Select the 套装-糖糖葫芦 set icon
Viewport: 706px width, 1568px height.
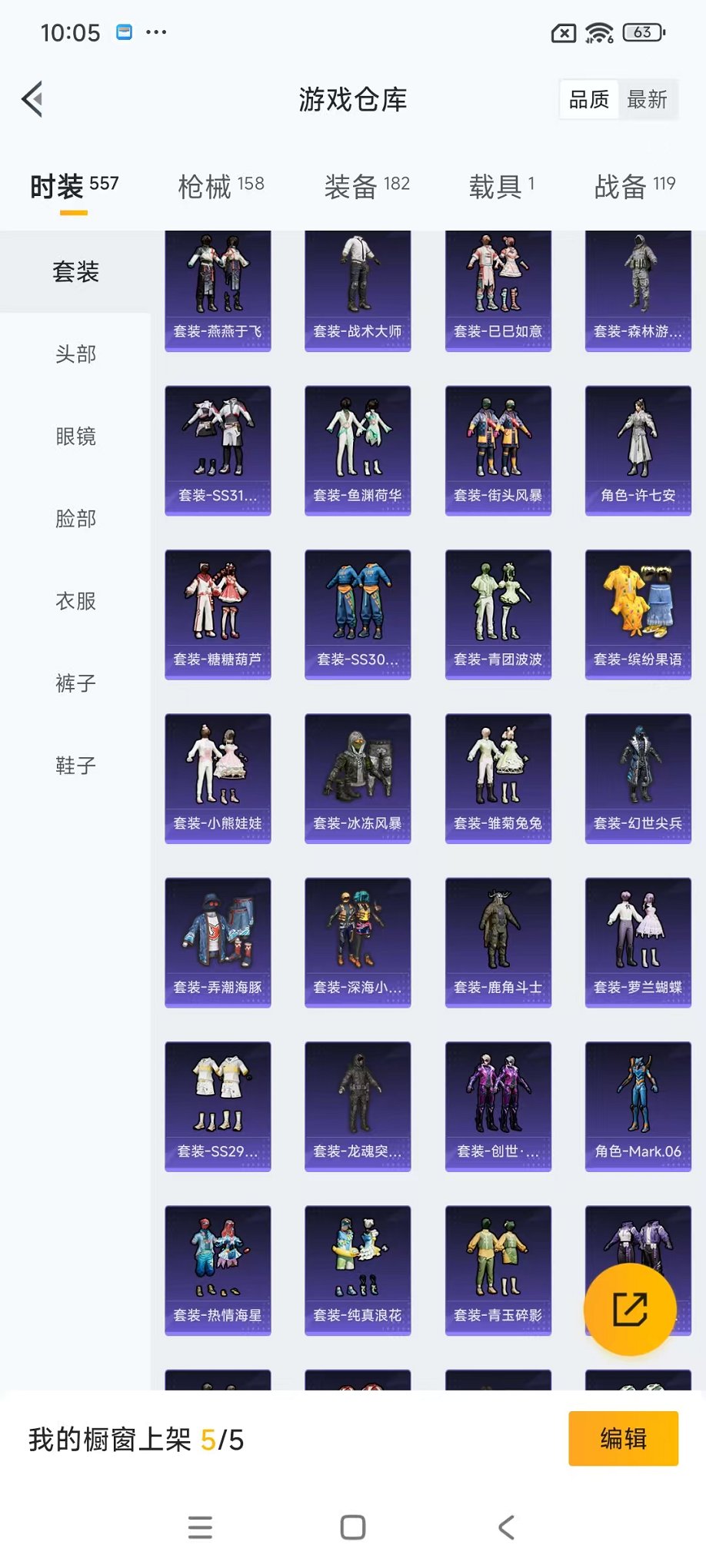point(217,613)
